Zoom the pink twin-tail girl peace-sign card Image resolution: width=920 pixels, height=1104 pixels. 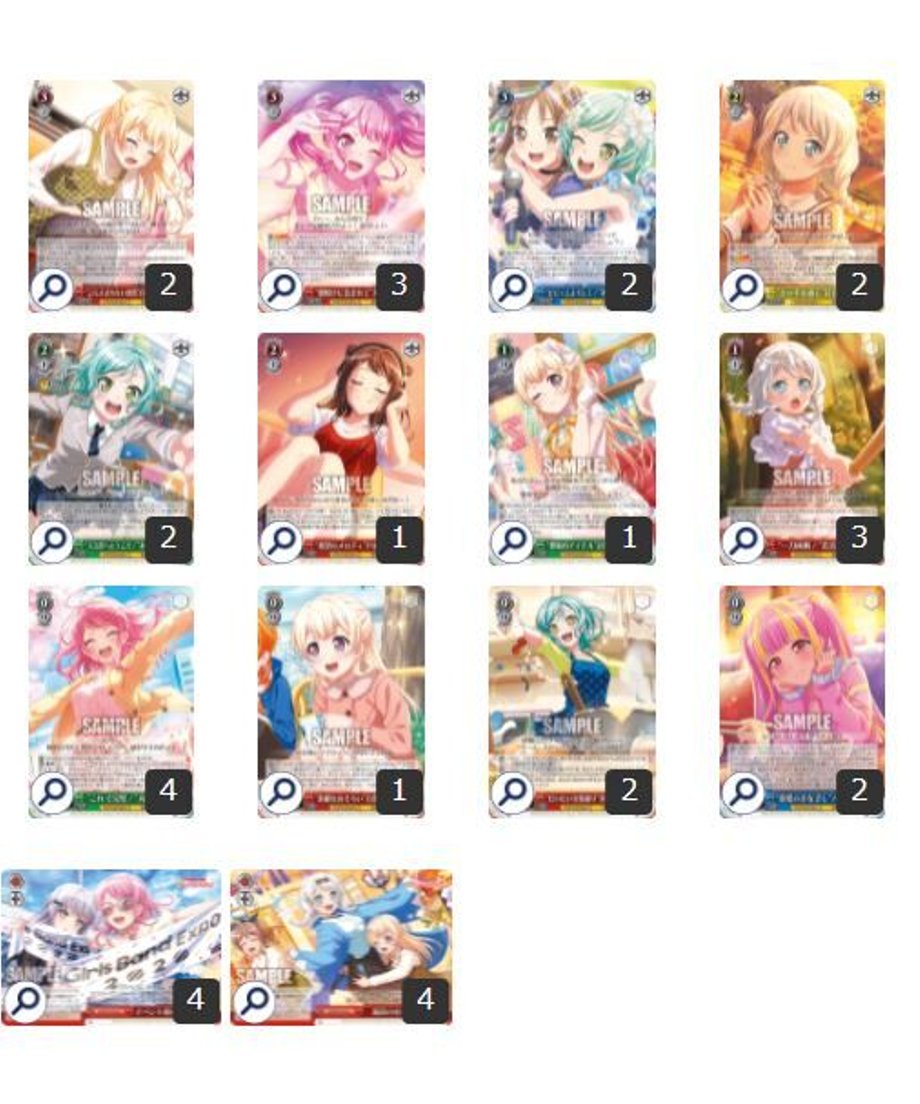point(282,288)
